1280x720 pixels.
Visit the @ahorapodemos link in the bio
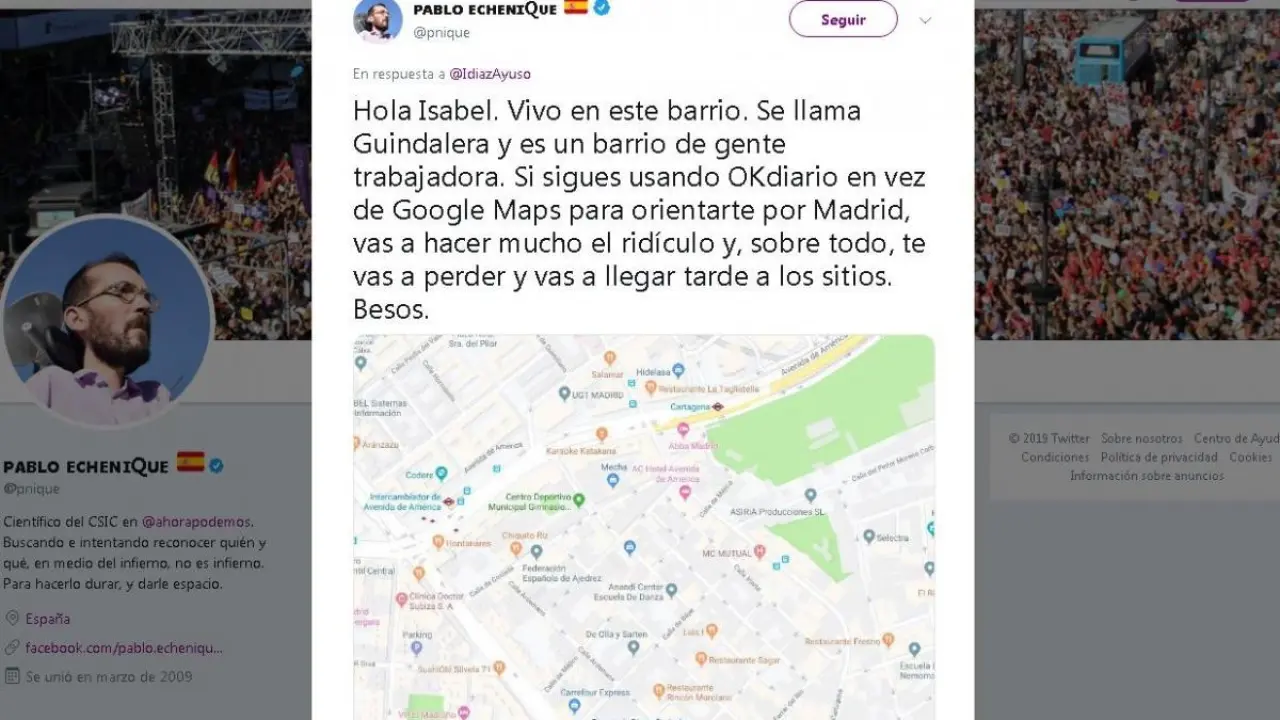pyautogui.click(x=197, y=521)
